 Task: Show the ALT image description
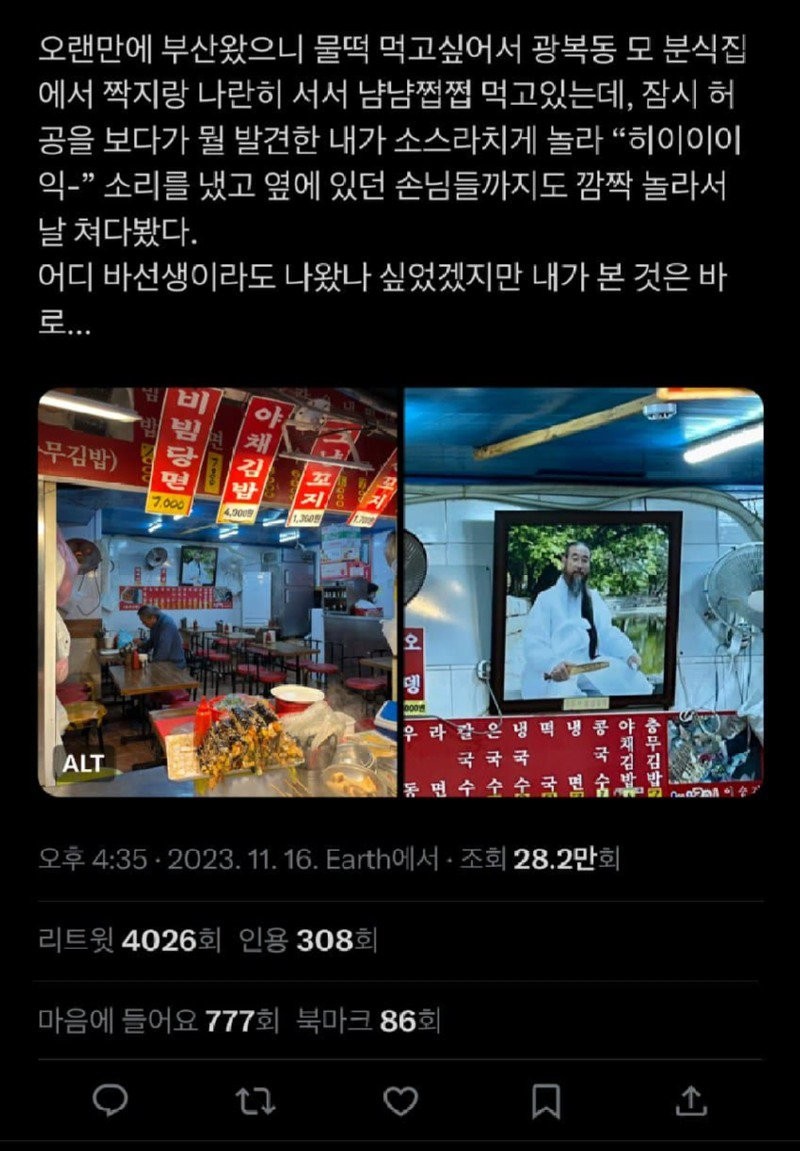[x=83, y=762]
